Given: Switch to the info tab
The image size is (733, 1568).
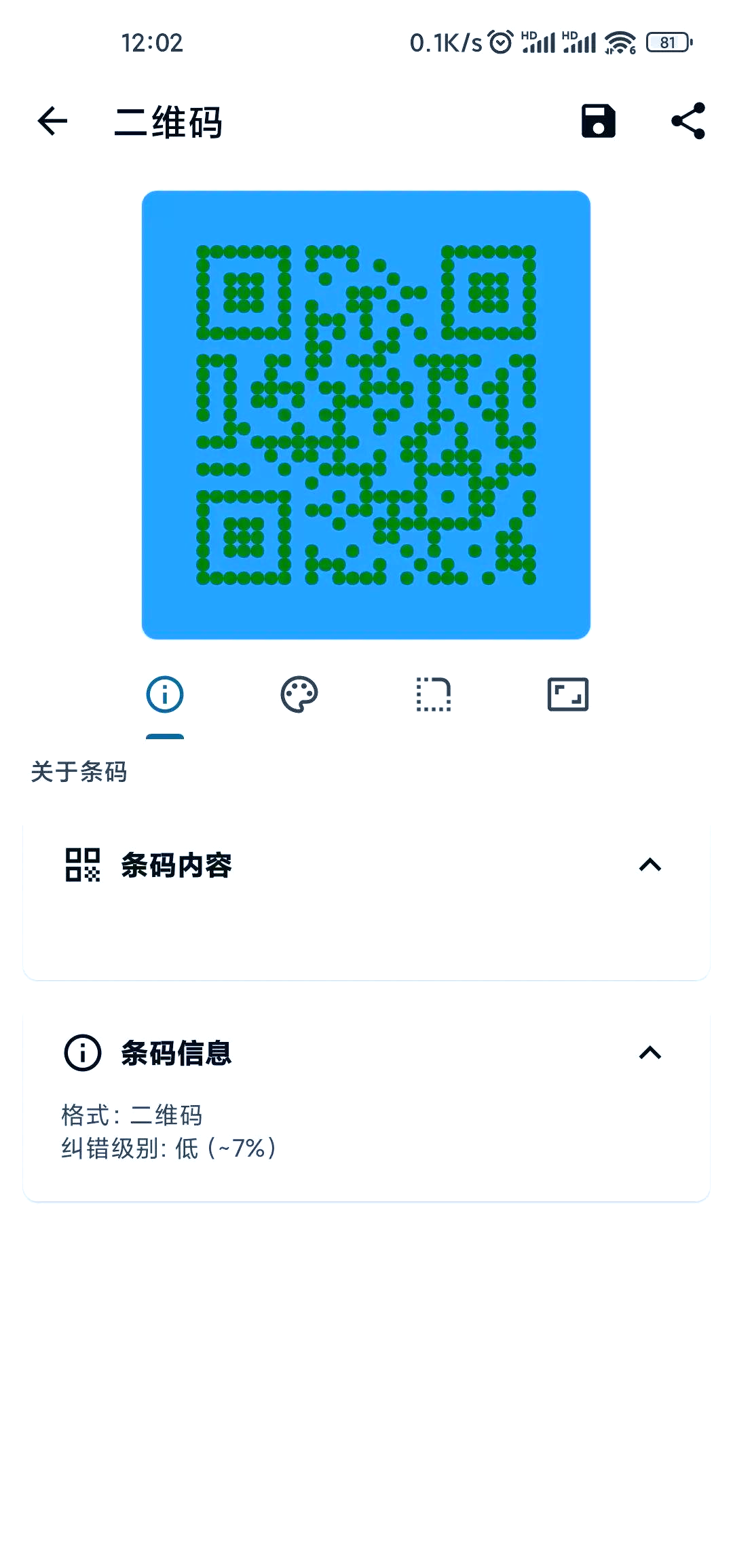Looking at the screenshot, I should pyautogui.click(x=165, y=694).
